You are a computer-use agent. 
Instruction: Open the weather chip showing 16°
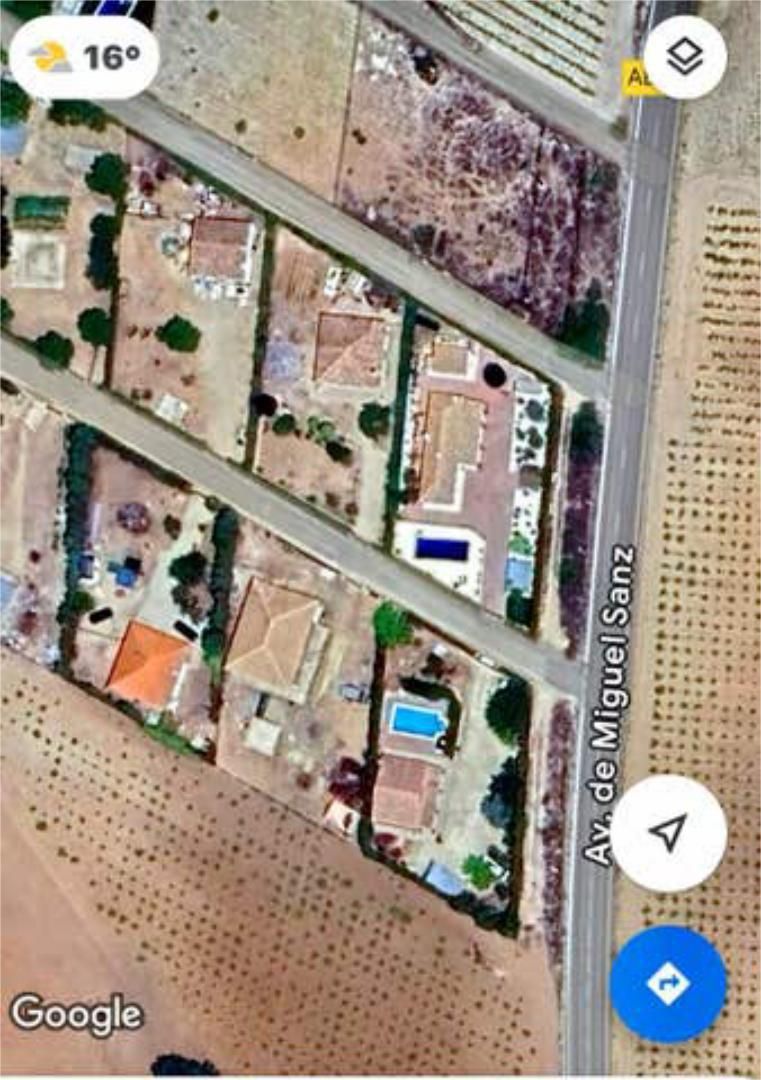pos(85,57)
